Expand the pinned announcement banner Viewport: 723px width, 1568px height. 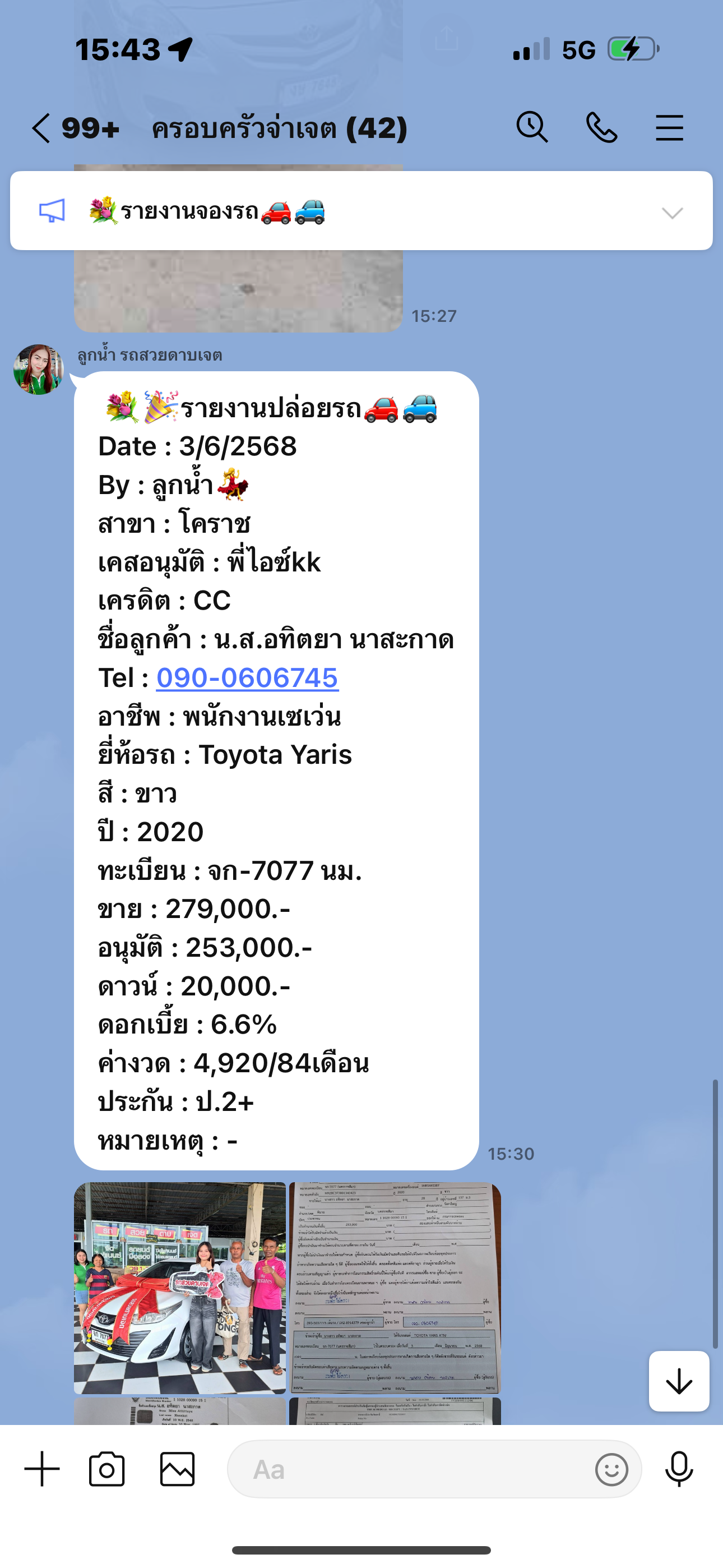click(x=672, y=213)
